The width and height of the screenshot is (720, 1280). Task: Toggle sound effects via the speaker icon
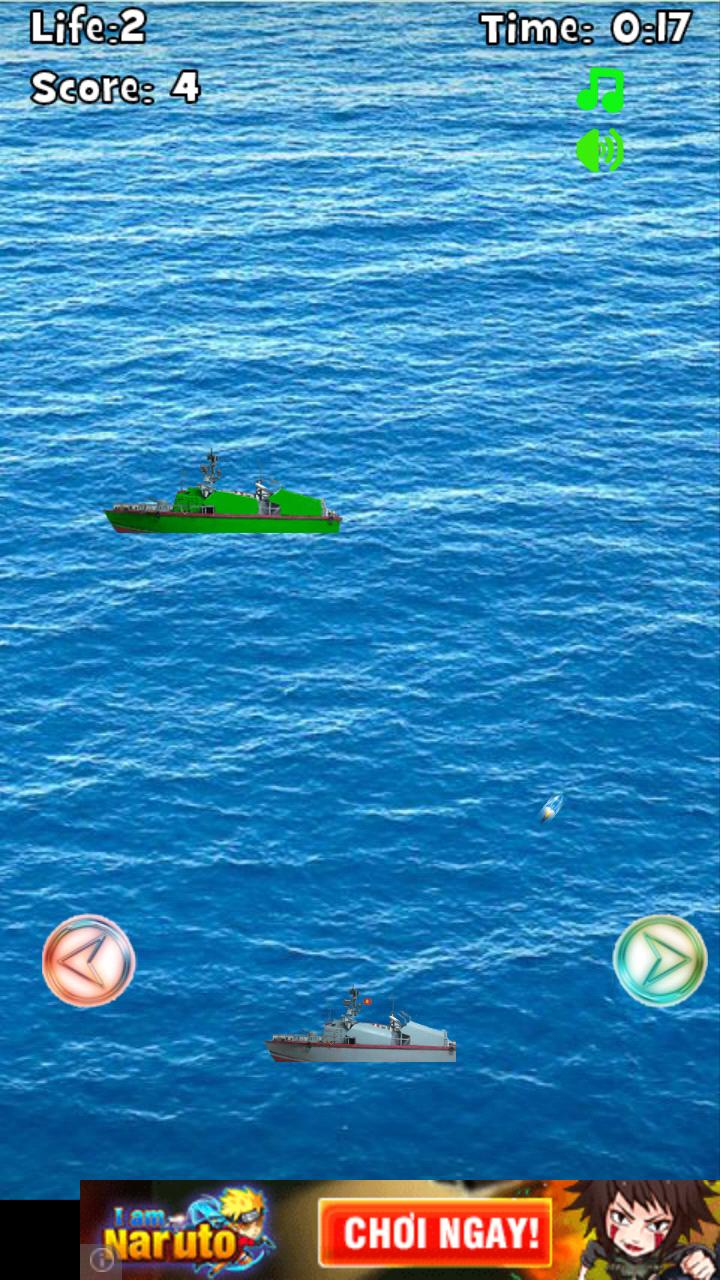598,150
